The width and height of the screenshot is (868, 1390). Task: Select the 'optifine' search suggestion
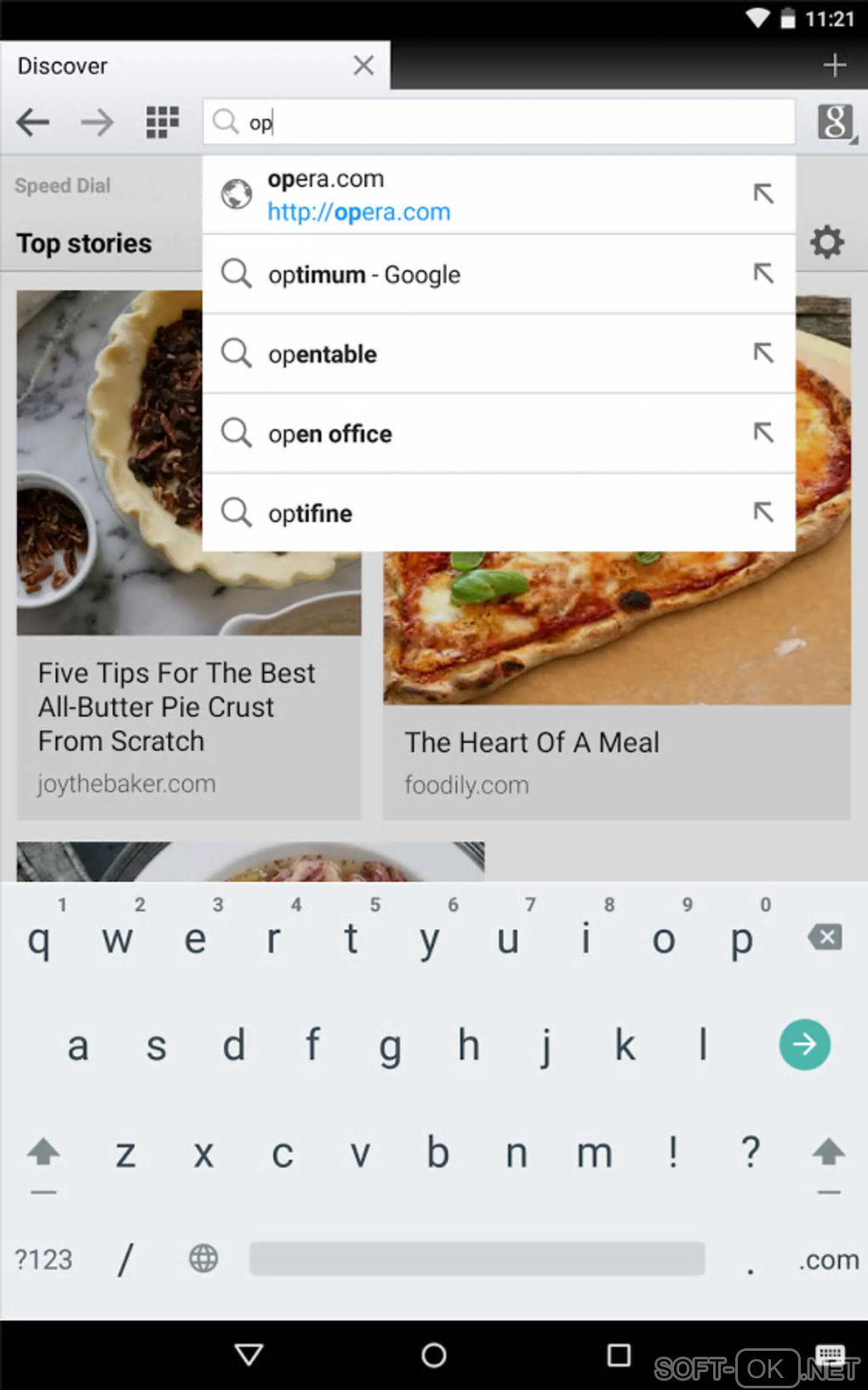460,512
